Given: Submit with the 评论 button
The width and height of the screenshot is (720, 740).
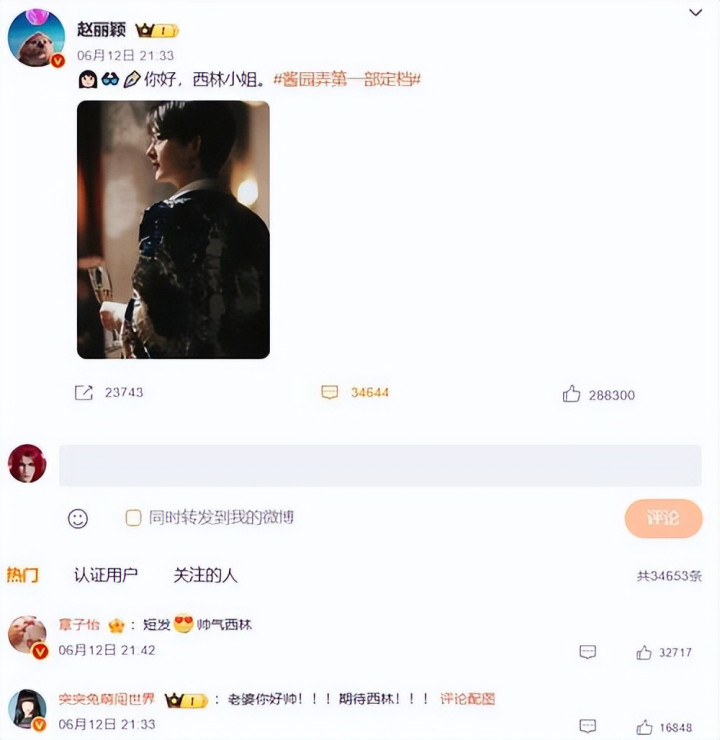Looking at the screenshot, I should click(x=663, y=518).
